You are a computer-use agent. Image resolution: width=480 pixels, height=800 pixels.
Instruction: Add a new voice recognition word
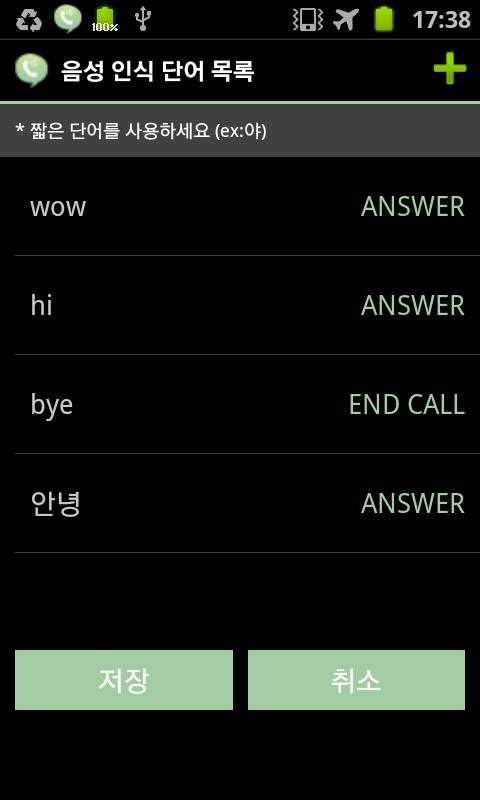(449, 69)
